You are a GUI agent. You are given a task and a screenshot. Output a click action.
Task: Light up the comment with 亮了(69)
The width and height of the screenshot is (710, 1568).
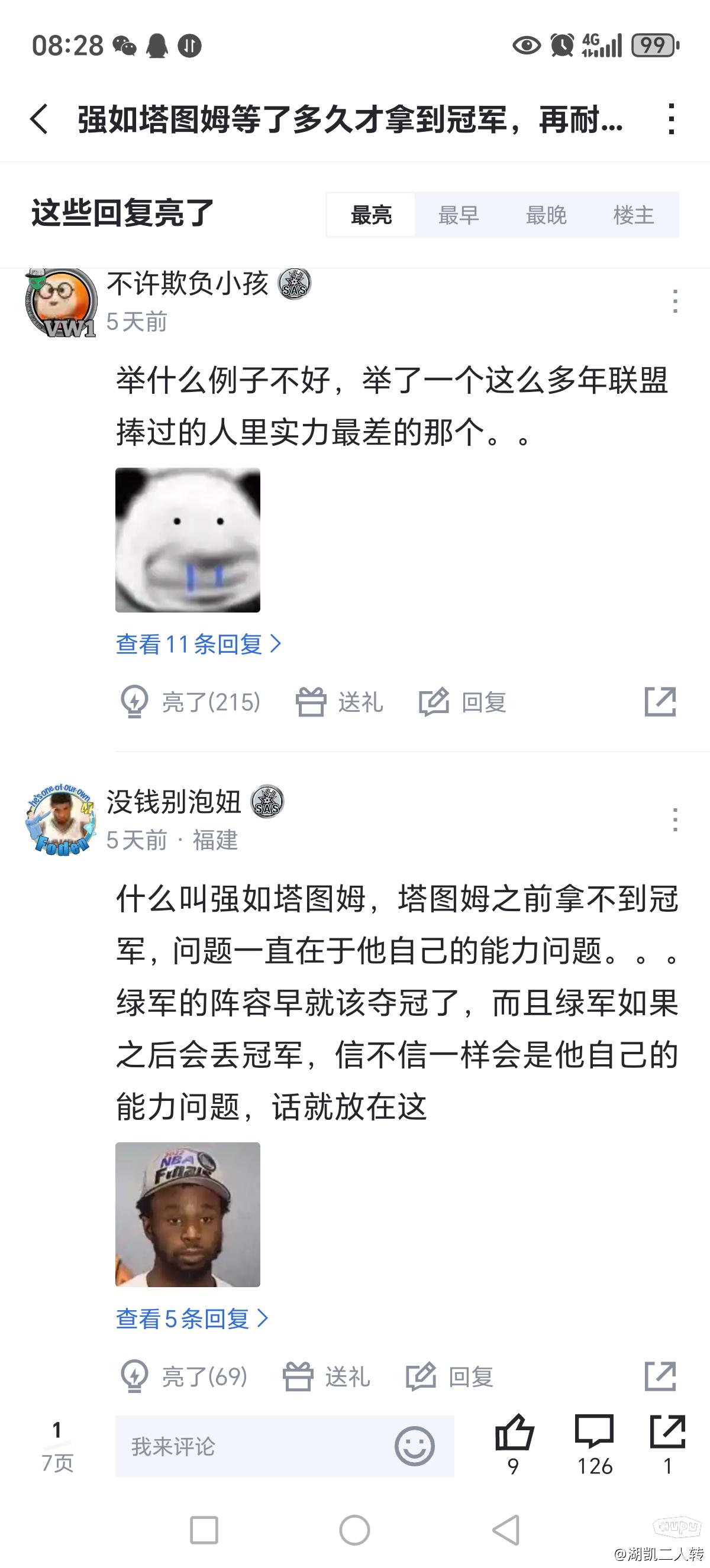tap(185, 1376)
